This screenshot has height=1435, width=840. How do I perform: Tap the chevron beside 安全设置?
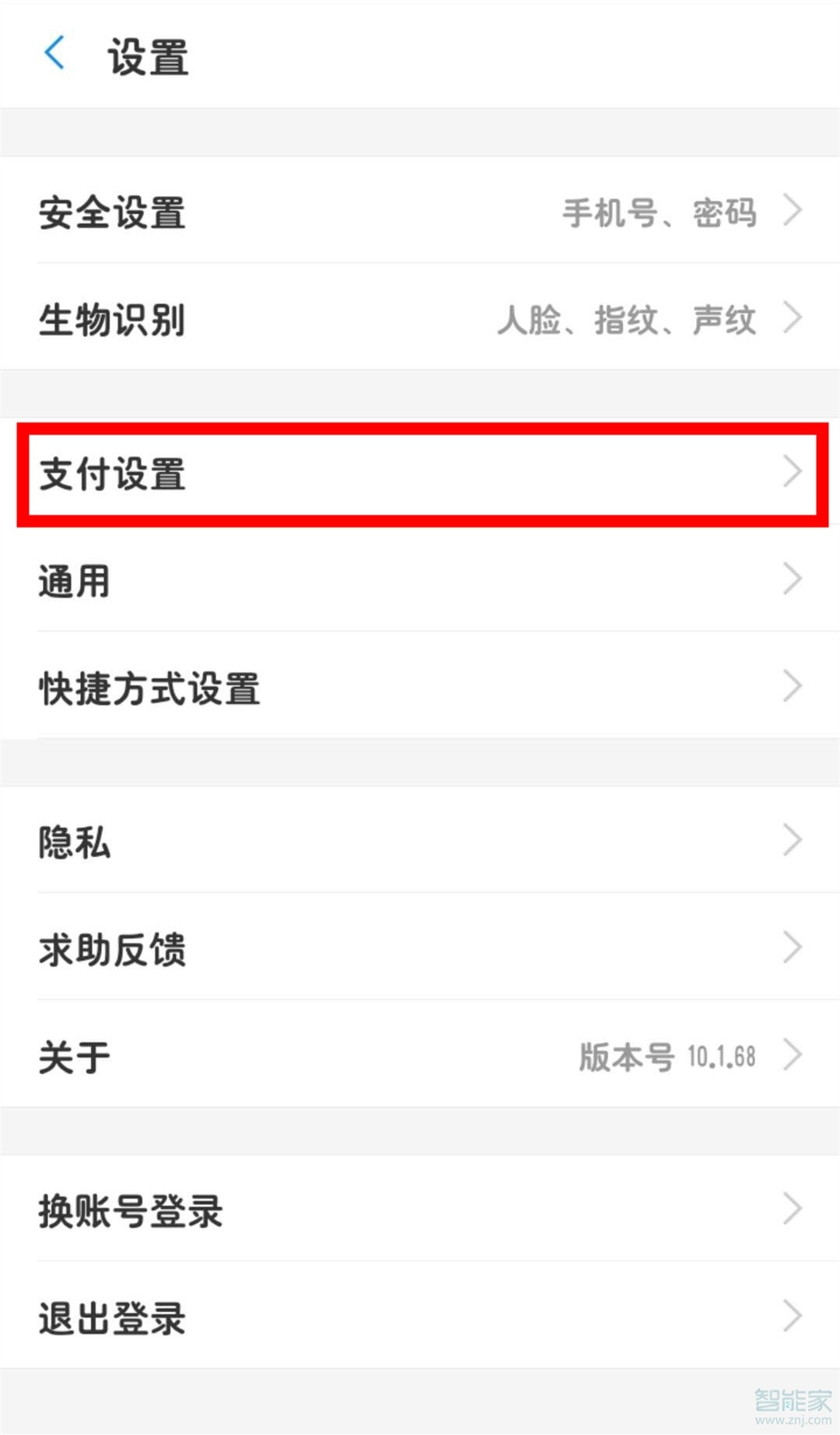click(793, 210)
